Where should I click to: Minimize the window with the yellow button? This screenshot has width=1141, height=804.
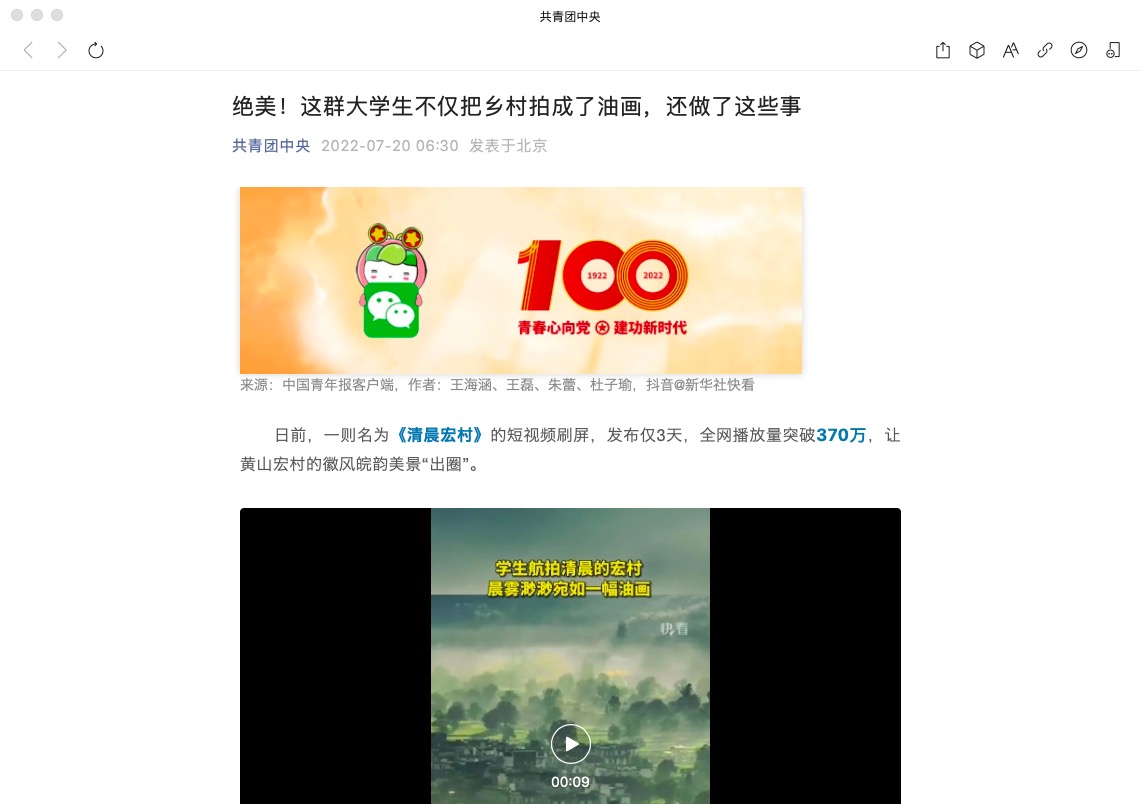[37, 15]
